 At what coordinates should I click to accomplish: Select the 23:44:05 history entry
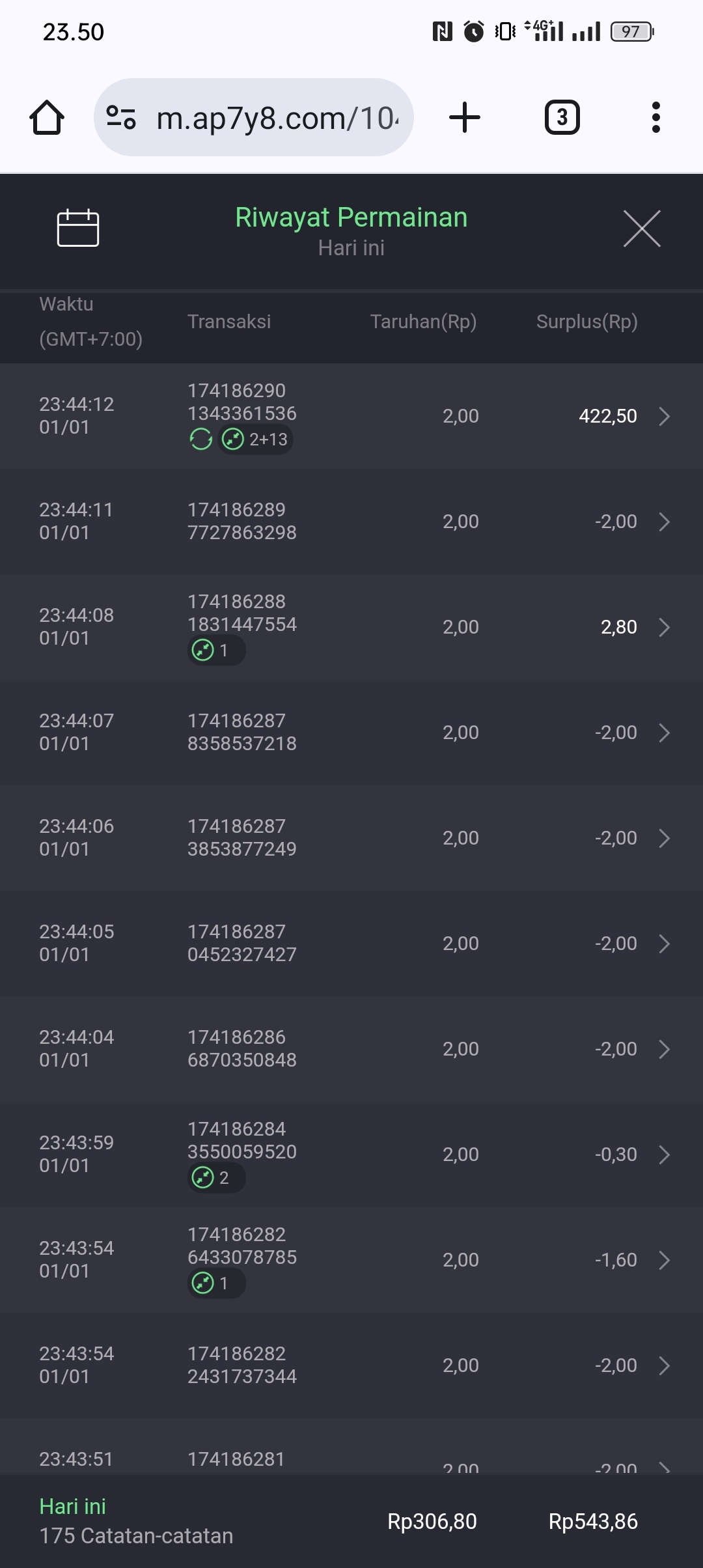click(351, 944)
